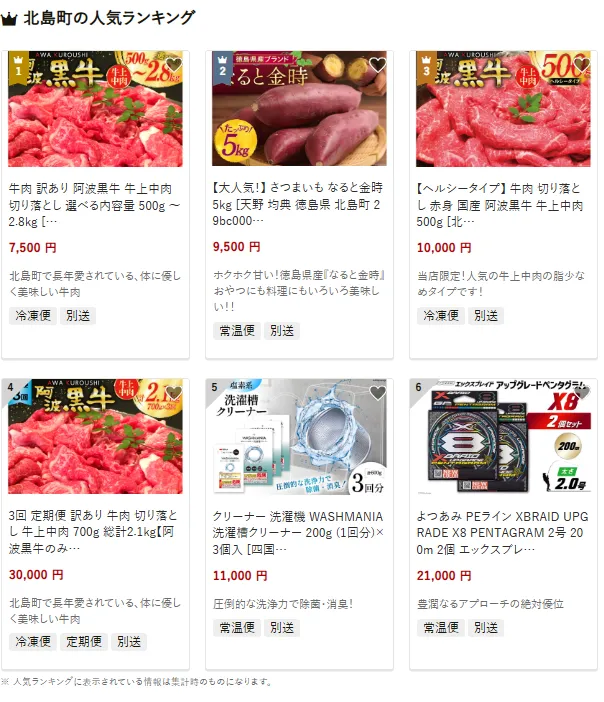Favorite the rank 3 healthy-type beef
The image size is (604, 702).
581,66
